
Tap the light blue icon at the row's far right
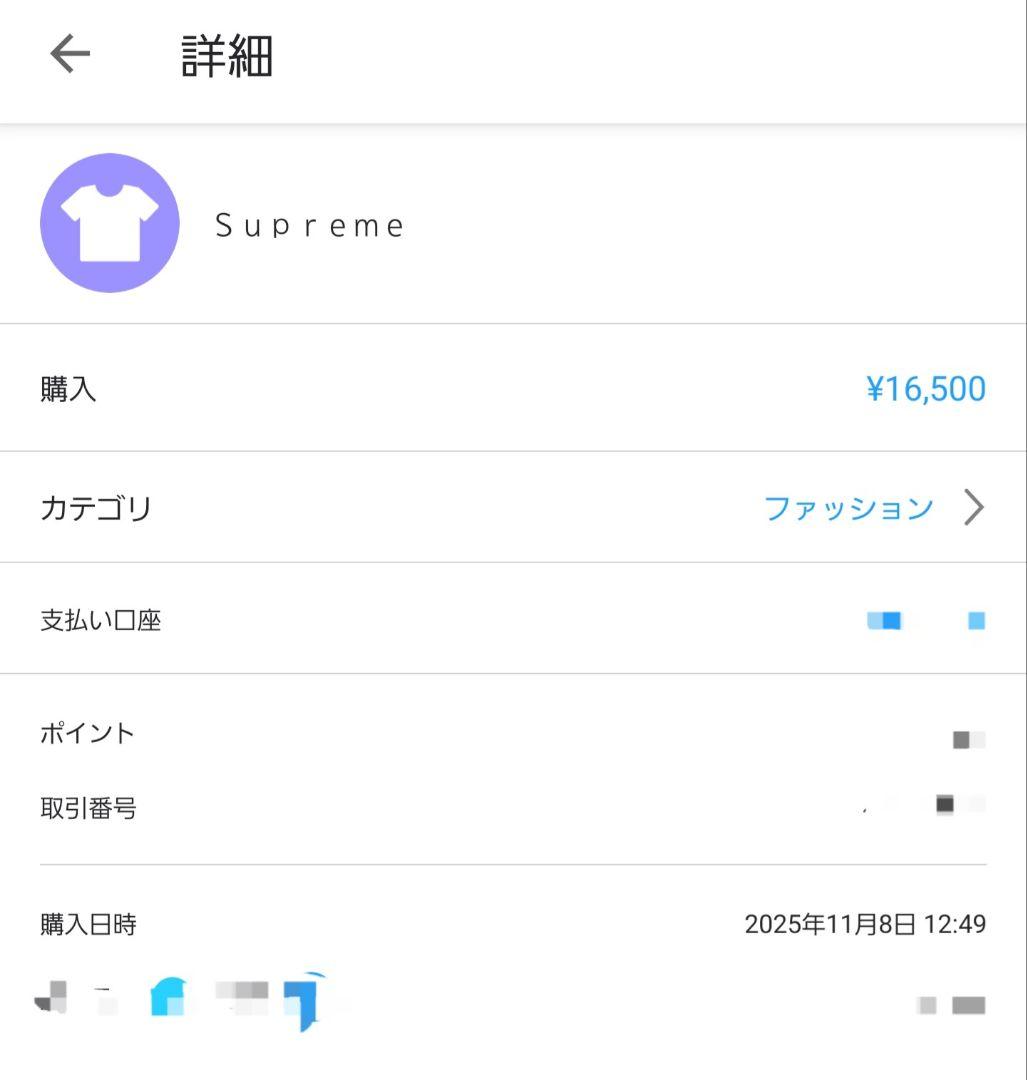[973, 620]
